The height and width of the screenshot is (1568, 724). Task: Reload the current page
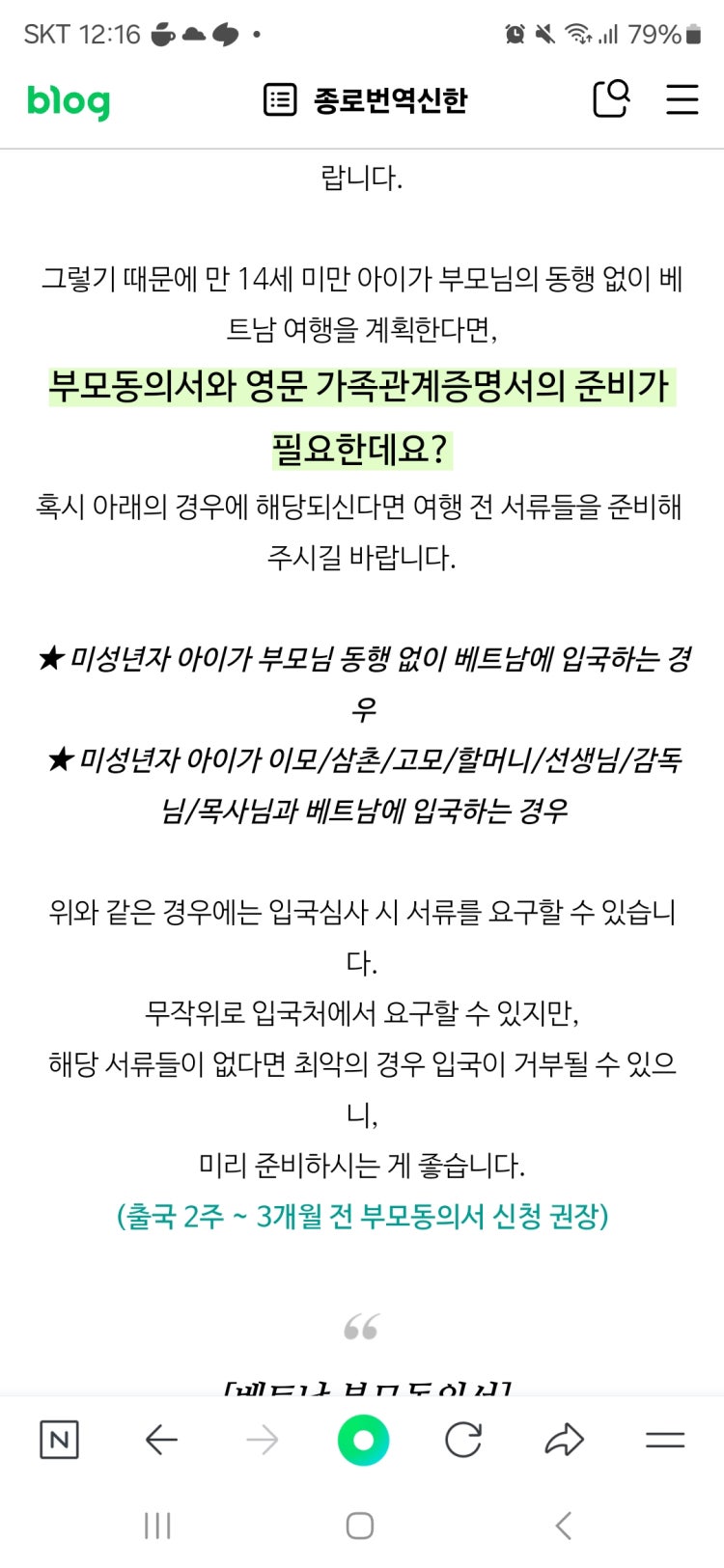[463, 1441]
